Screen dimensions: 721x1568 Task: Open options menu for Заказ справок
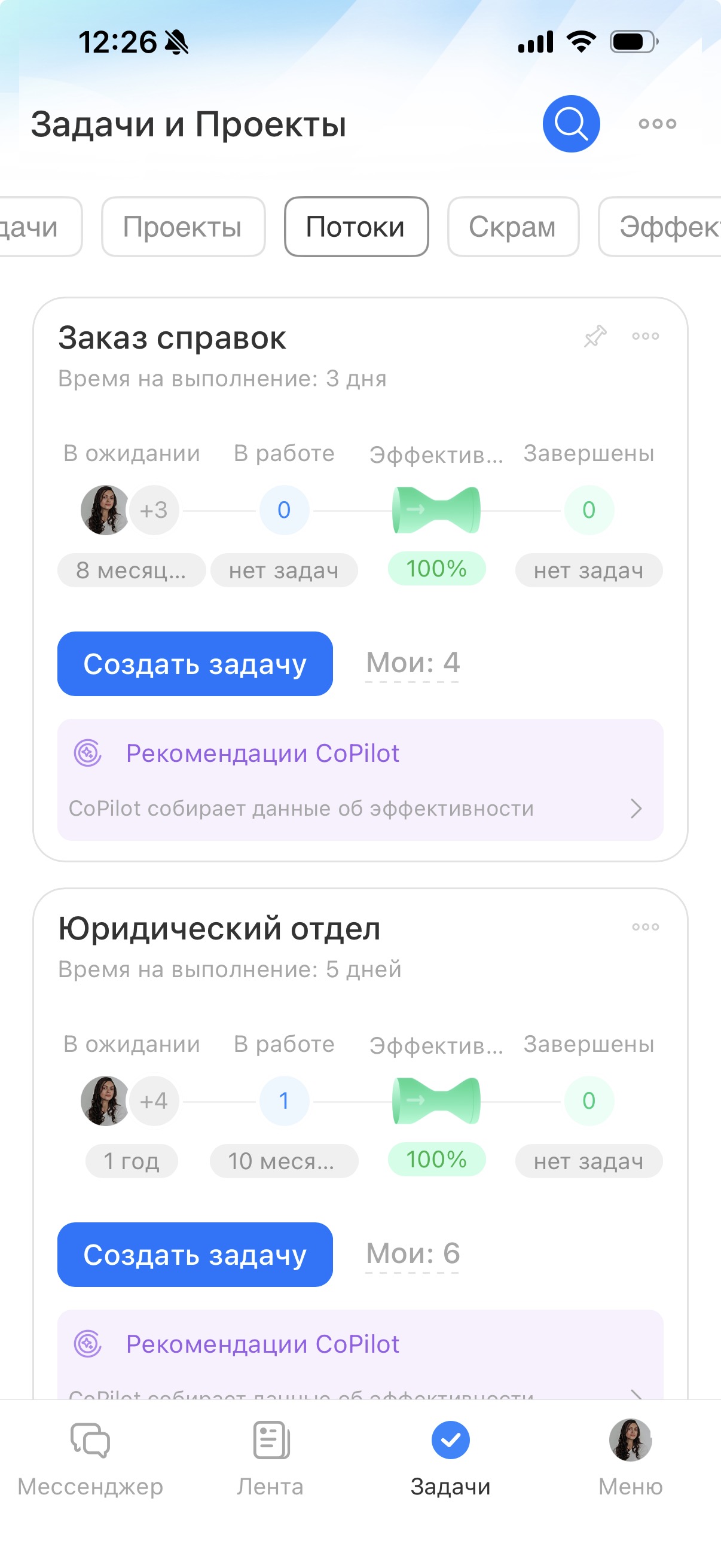(645, 336)
